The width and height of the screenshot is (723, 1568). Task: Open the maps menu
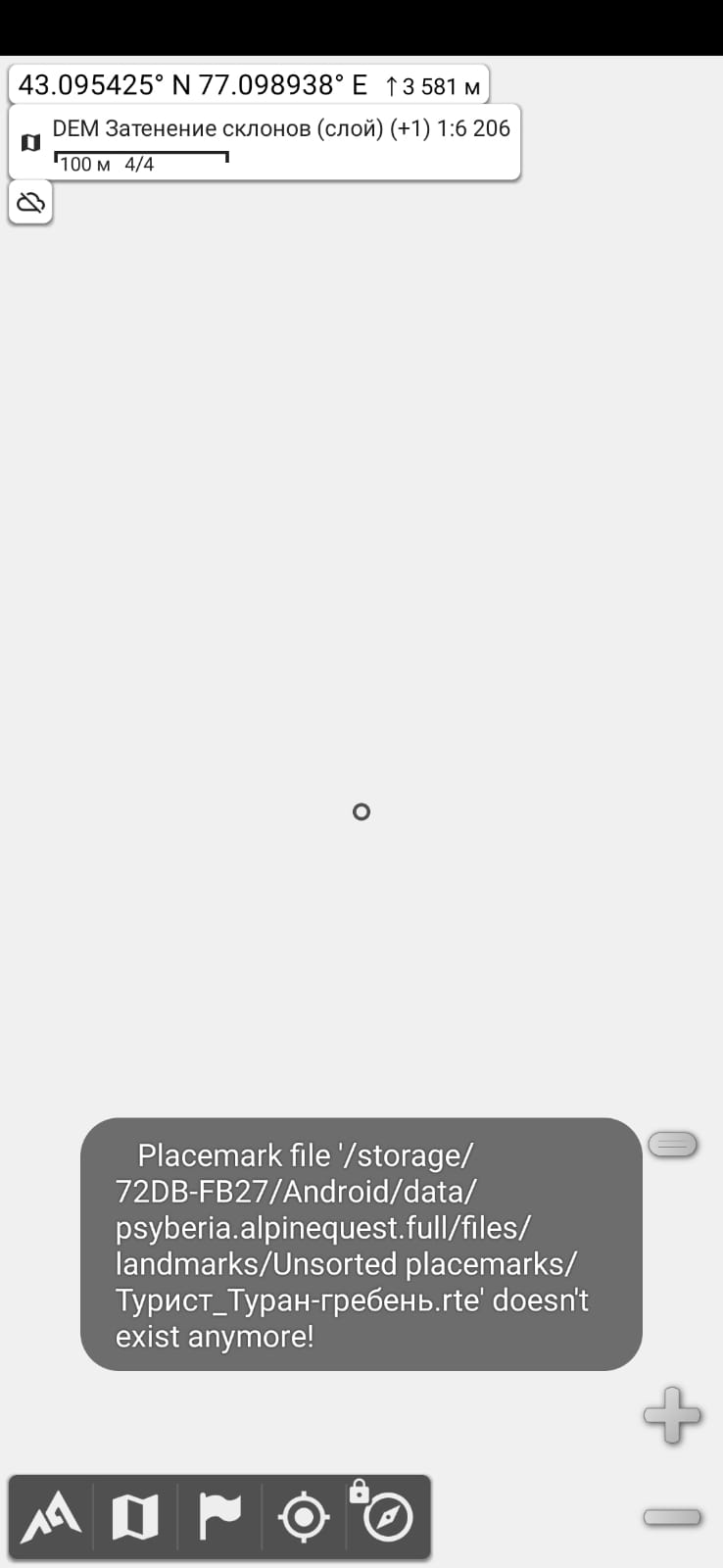click(135, 1517)
